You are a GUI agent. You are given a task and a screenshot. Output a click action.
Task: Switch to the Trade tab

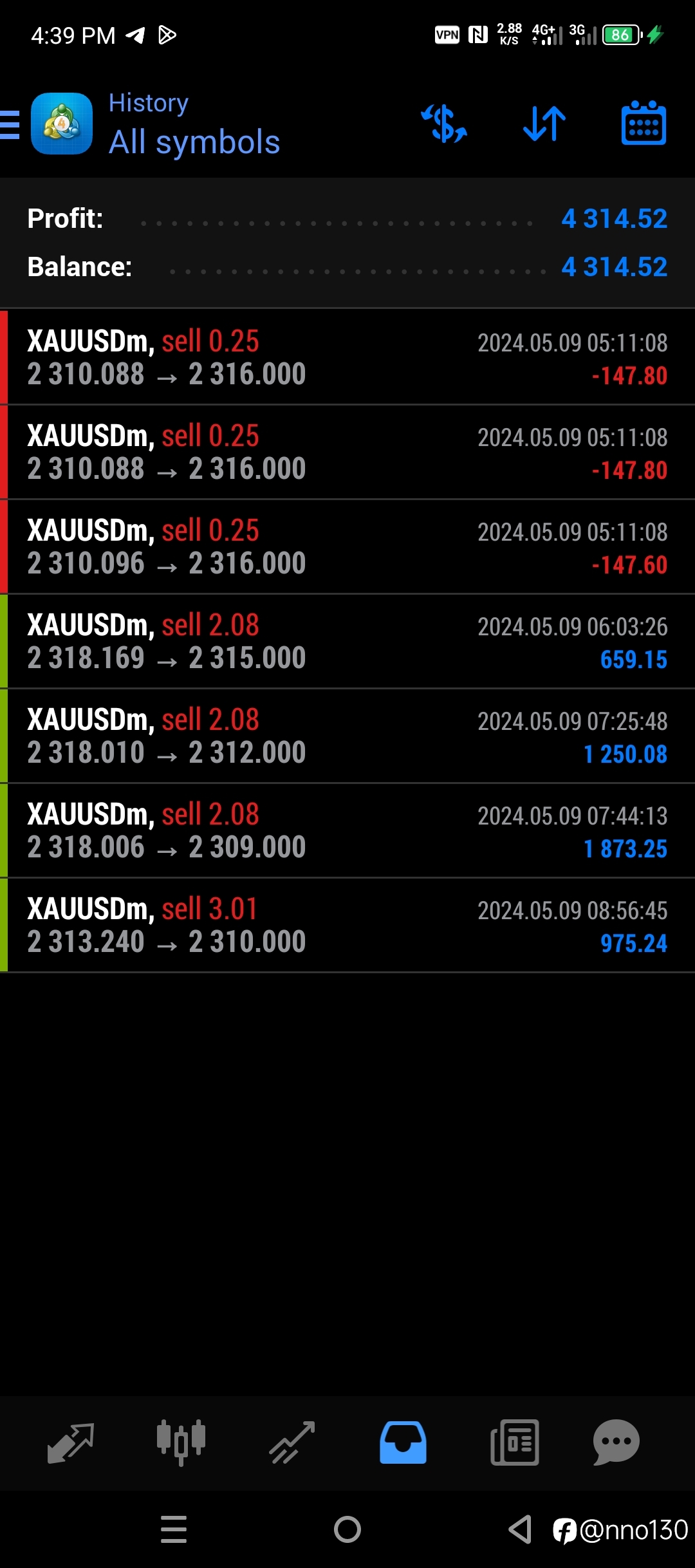click(x=292, y=1442)
